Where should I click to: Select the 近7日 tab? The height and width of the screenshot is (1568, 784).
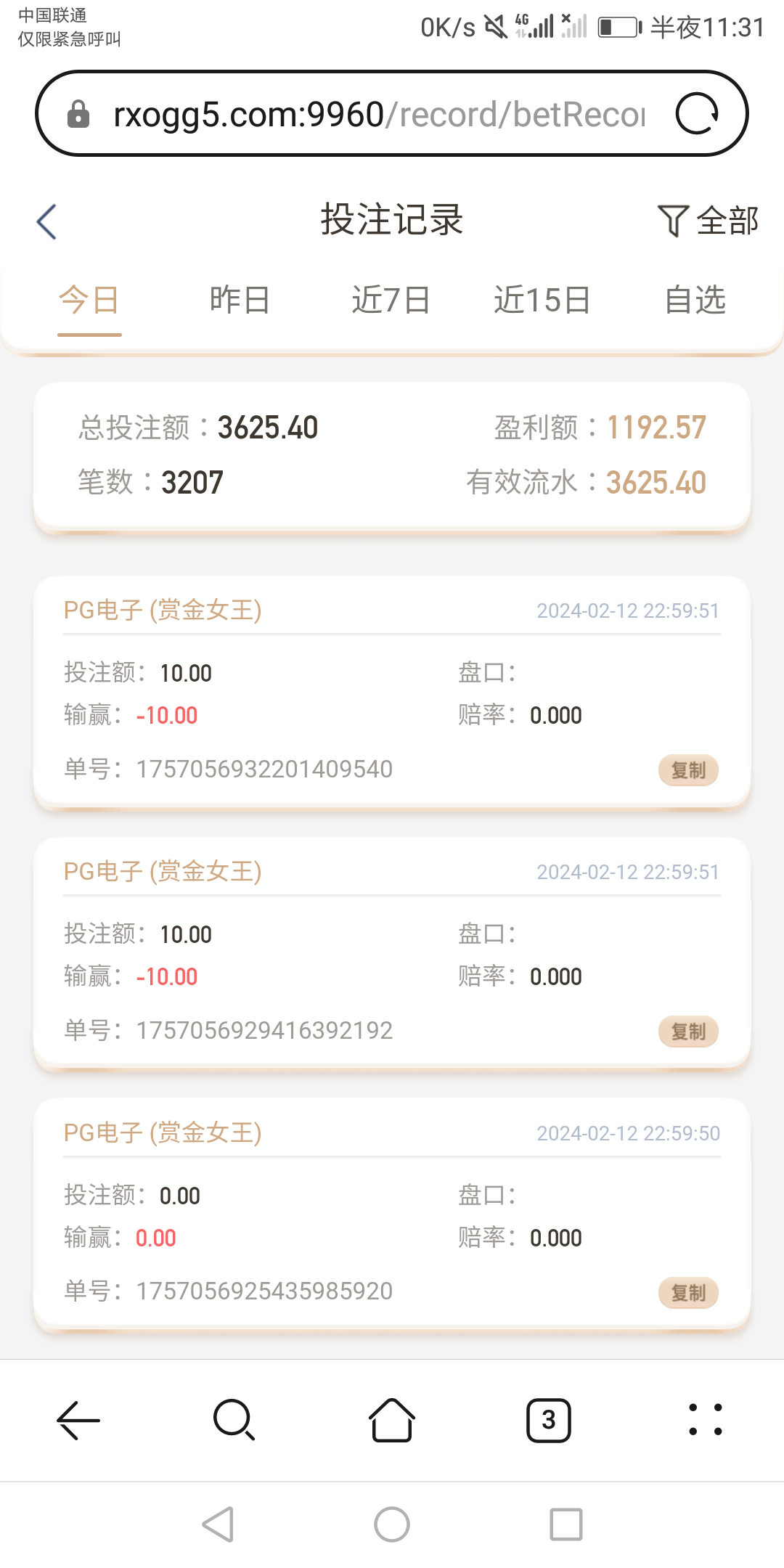(389, 300)
